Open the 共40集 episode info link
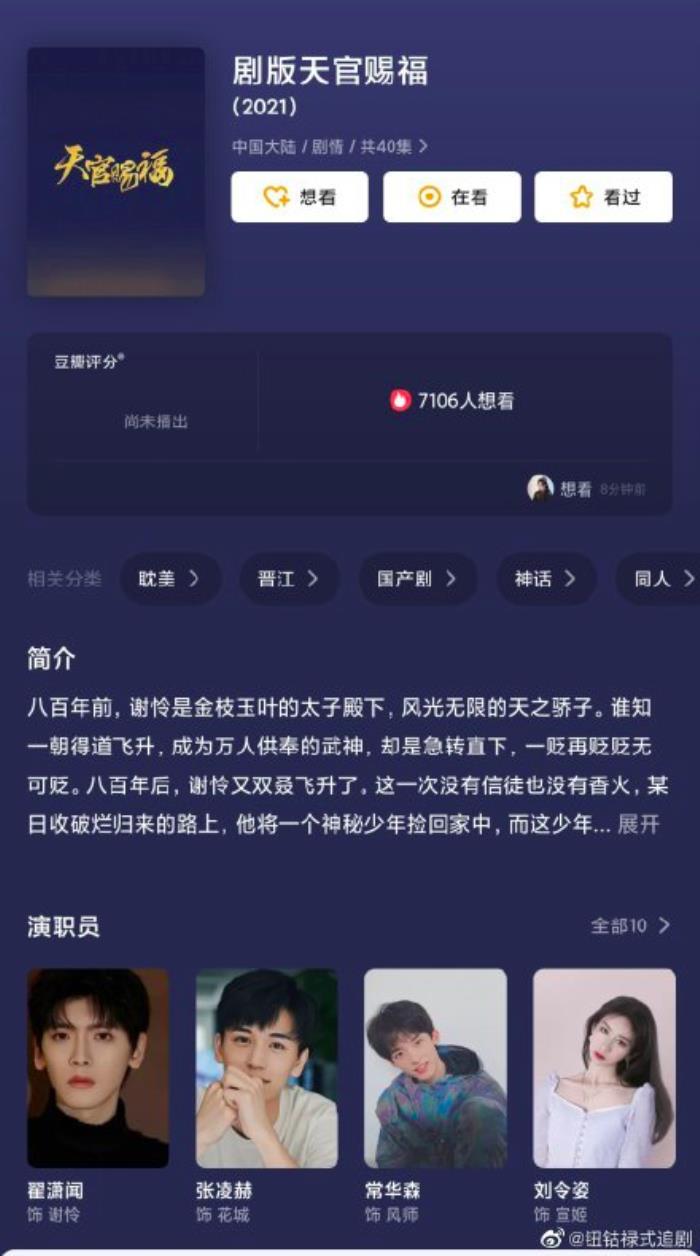Image resolution: width=700 pixels, height=1256 pixels. pos(393,146)
